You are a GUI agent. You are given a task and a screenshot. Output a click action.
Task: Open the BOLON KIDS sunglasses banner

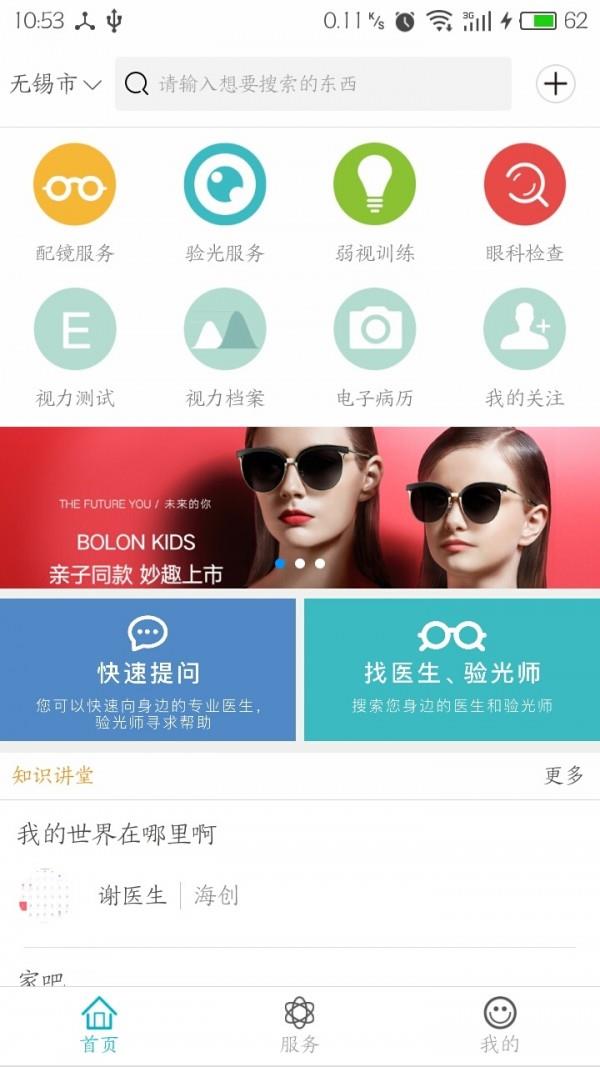tap(300, 508)
